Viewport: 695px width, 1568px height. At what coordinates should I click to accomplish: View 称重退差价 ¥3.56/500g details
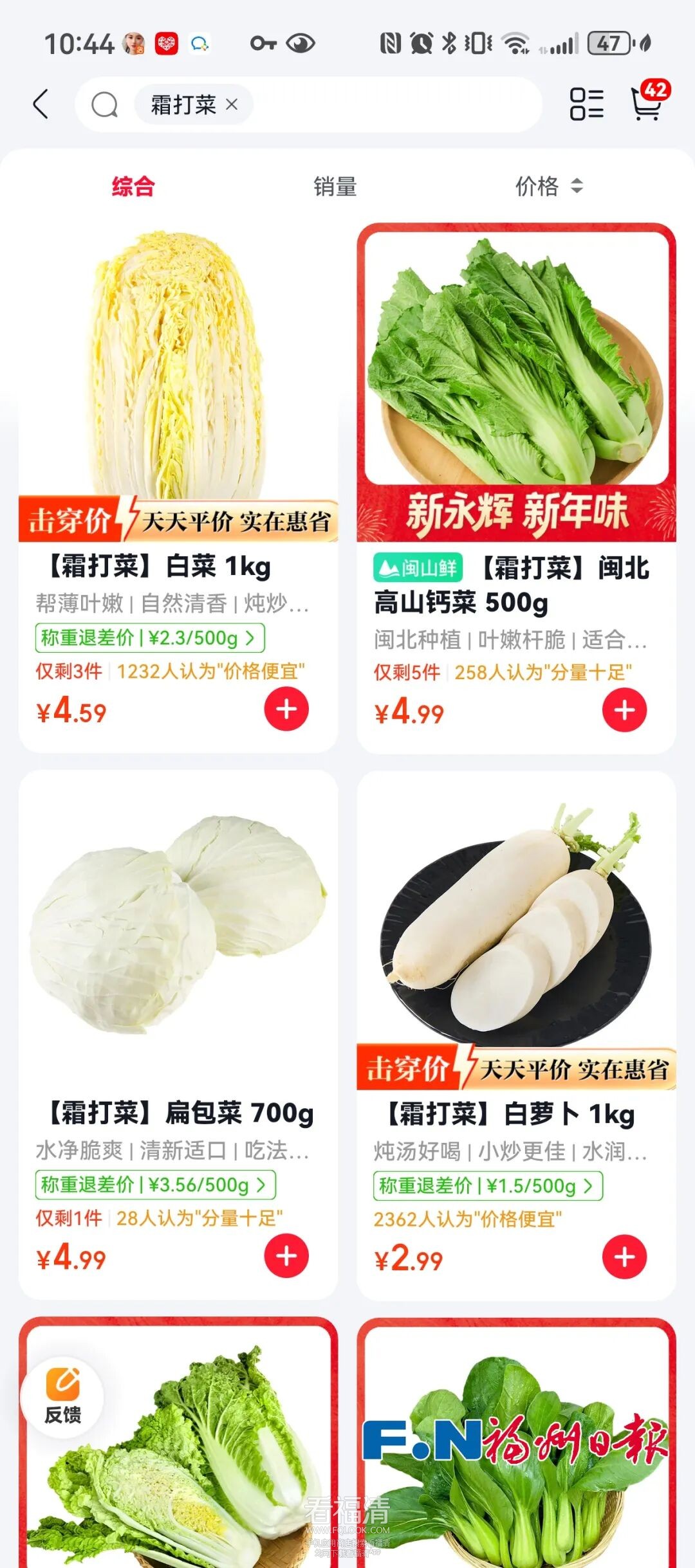pos(154,1185)
